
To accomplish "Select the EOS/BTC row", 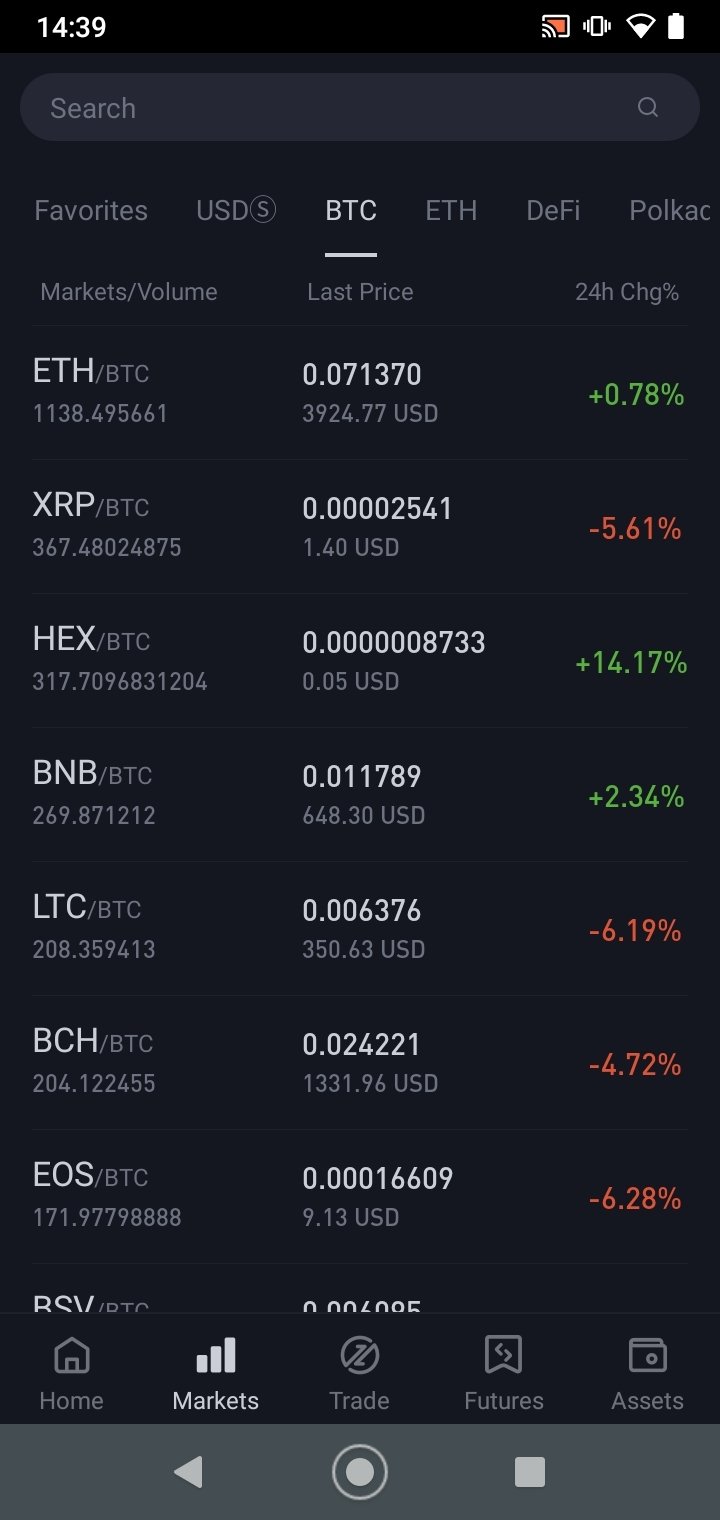I will pos(360,1197).
